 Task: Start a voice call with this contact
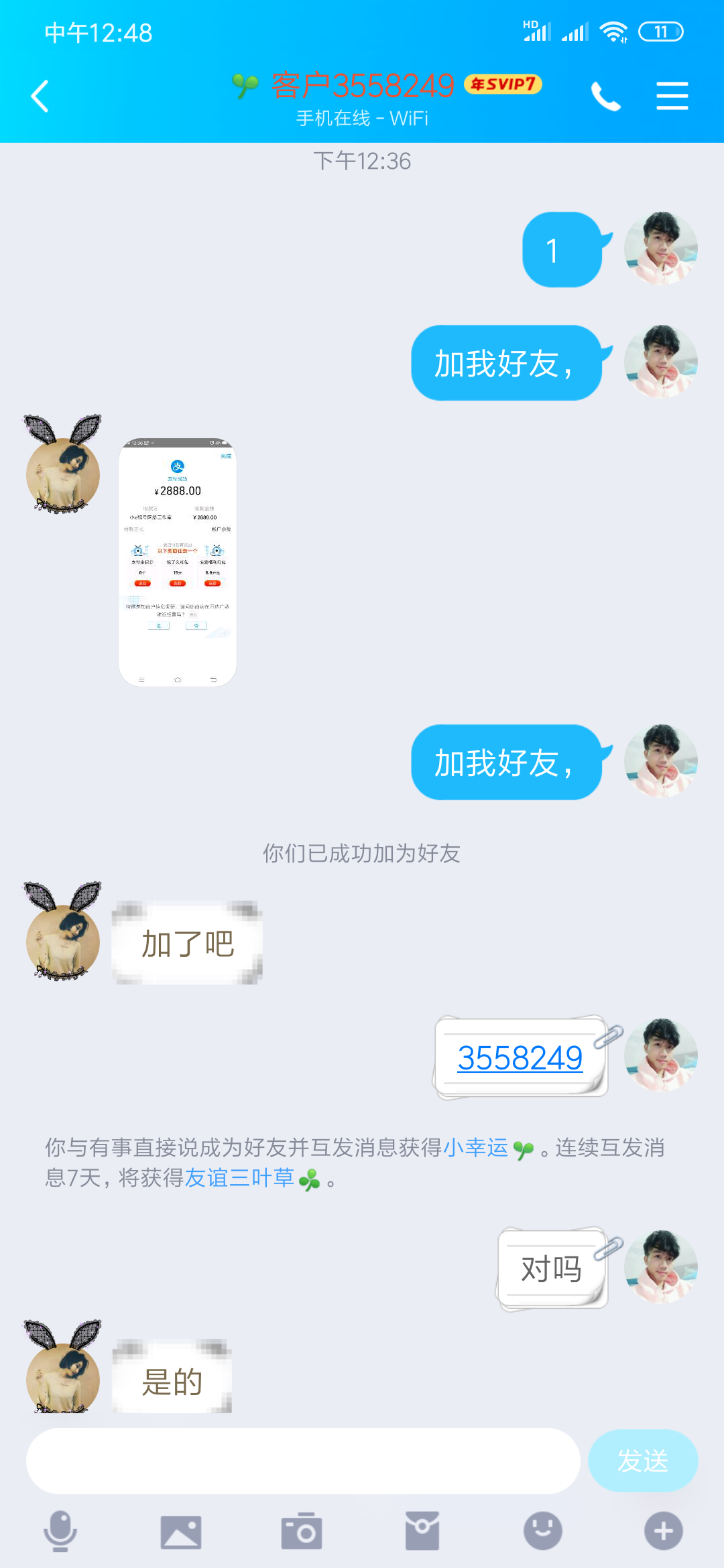pyautogui.click(x=605, y=96)
